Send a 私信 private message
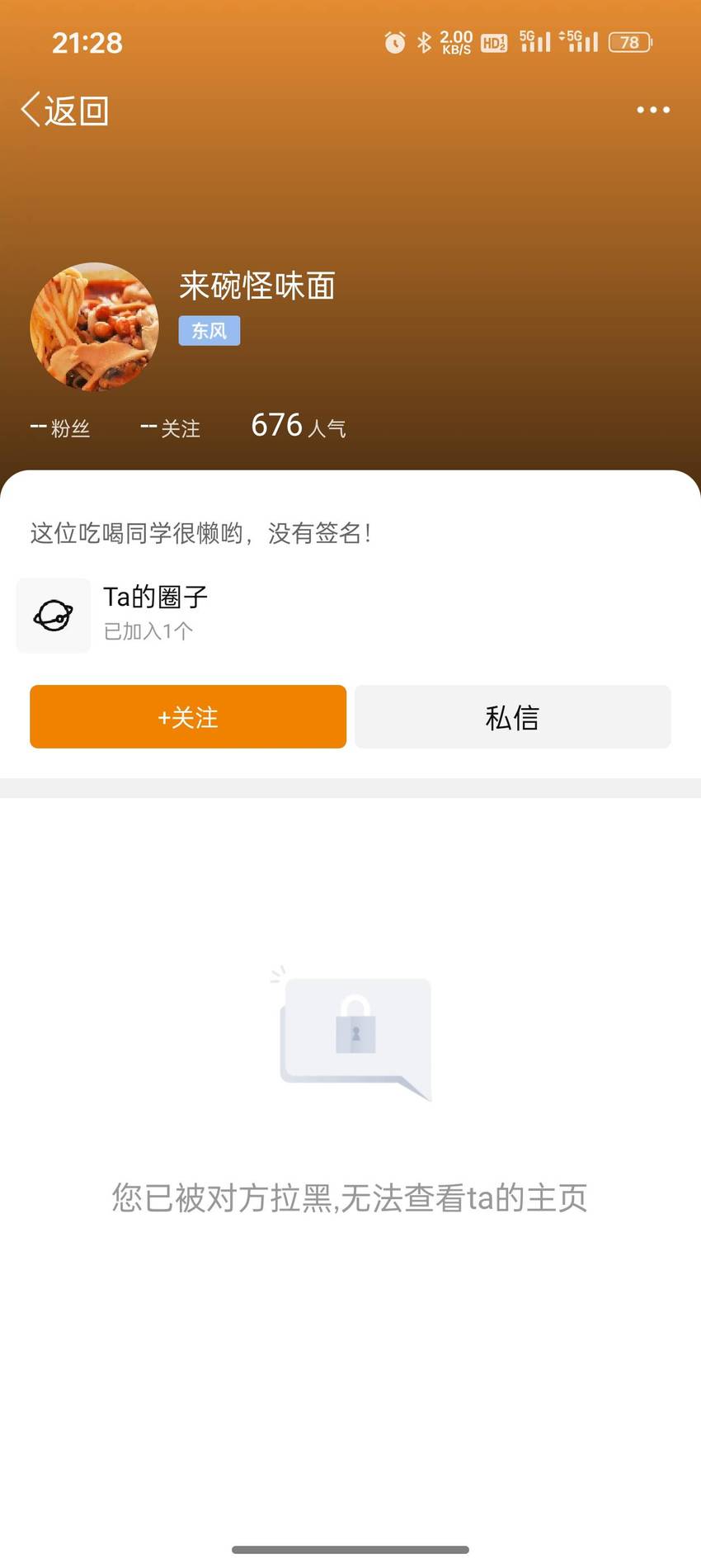This screenshot has width=701, height=1568. coord(513,716)
